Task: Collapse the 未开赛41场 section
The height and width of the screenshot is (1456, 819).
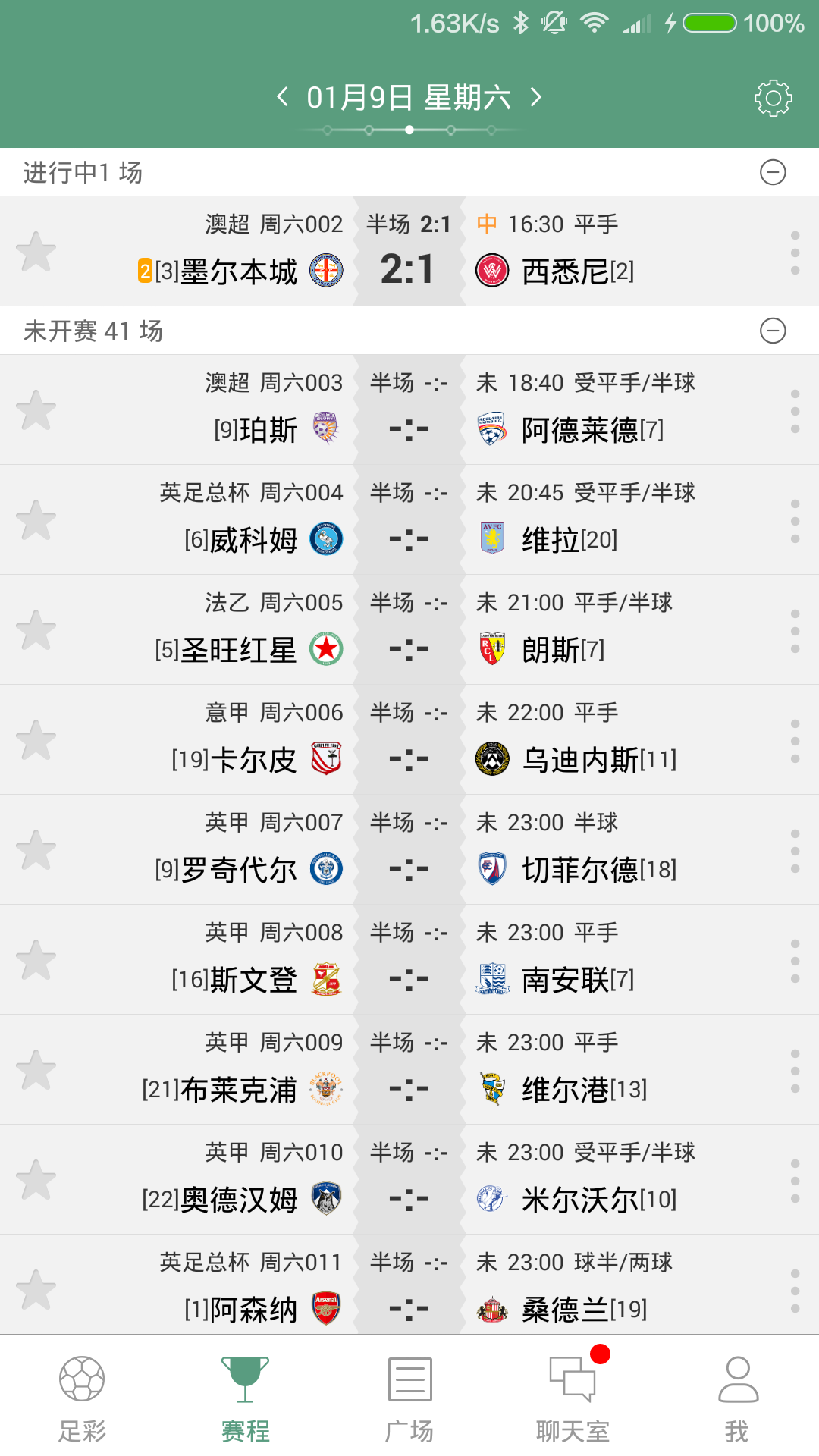Action: click(773, 331)
